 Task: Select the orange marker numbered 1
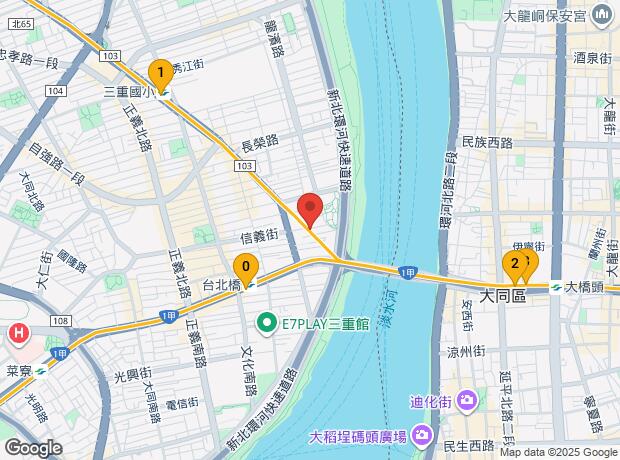point(159,72)
